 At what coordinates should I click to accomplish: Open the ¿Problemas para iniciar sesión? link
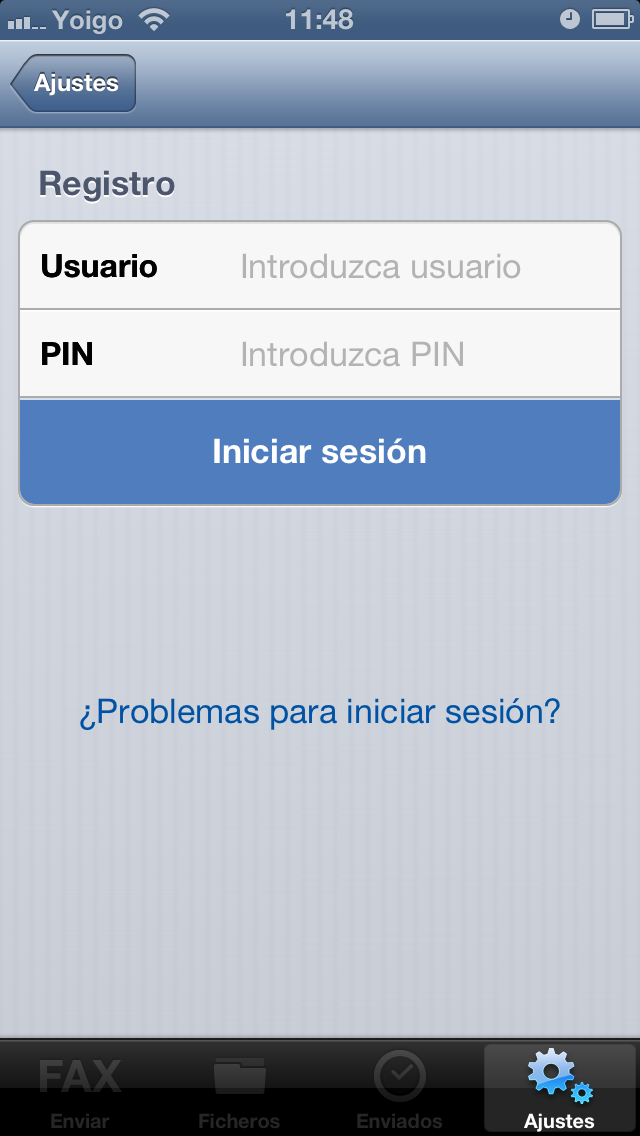pyautogui.click(x=320, y=712)
